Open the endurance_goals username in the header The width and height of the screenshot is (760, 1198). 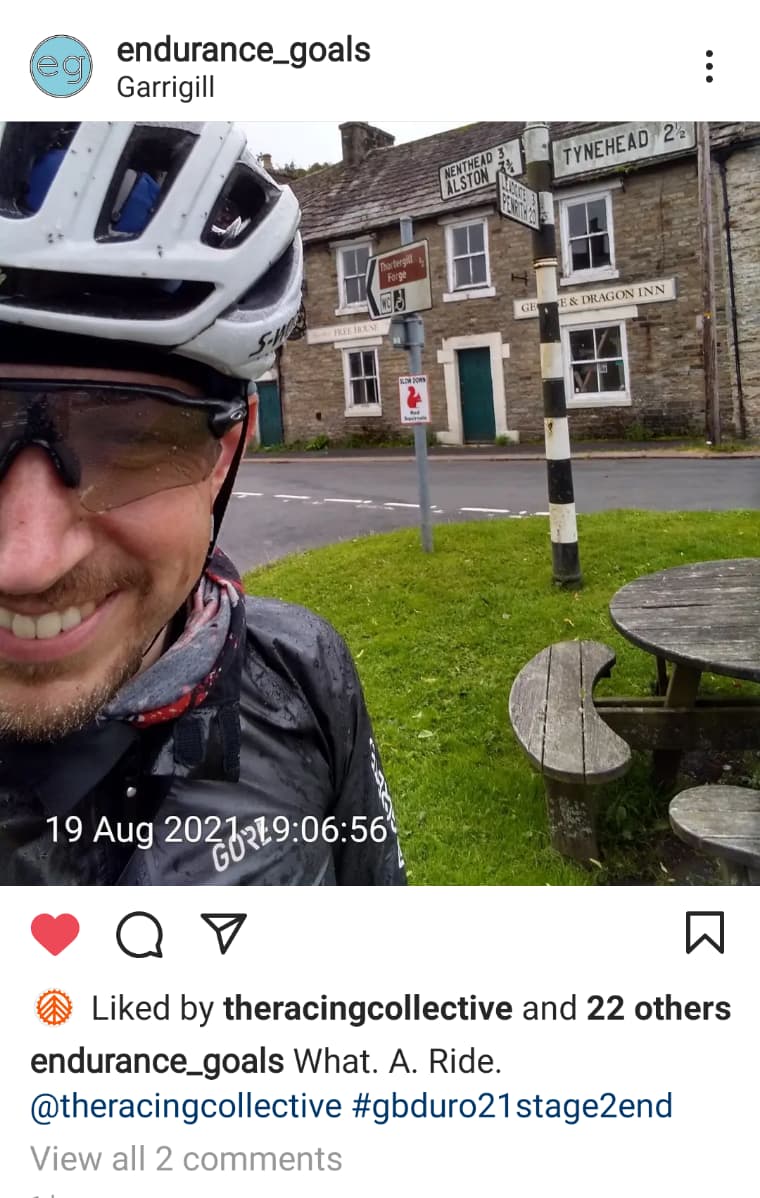243,49
